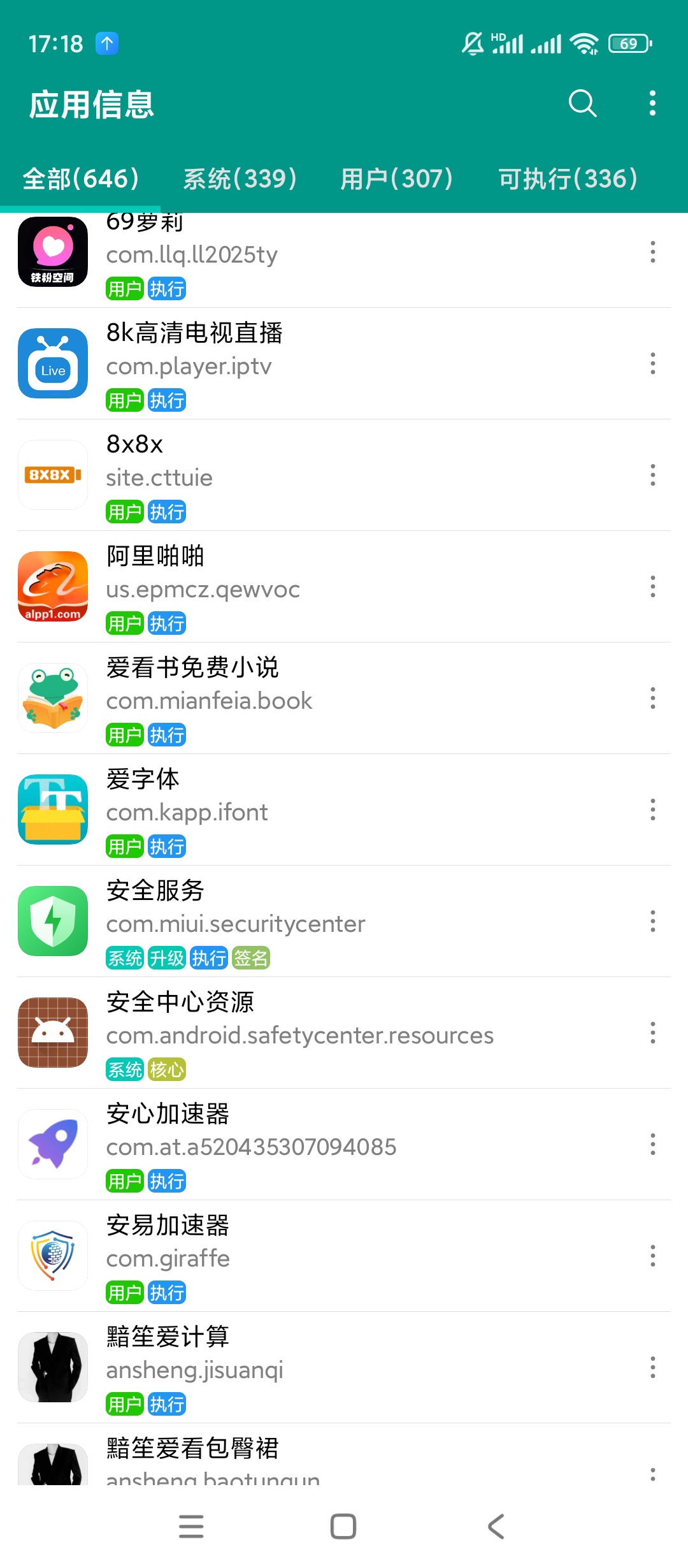Switch to the 可执行(336) tab
Screen dimensions: 688x1568
pyautogui.click(x=567, y=179)
